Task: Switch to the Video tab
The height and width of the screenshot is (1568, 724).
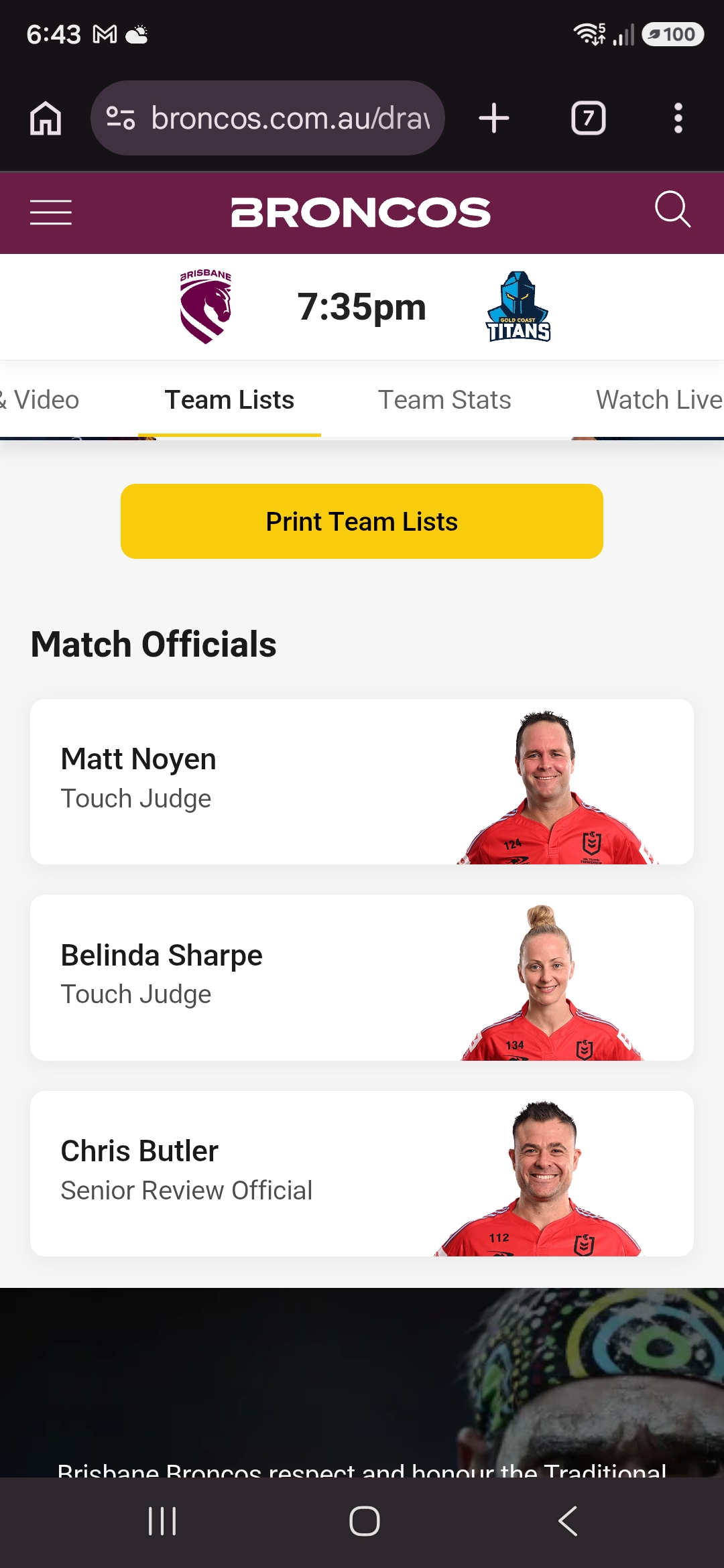Action: (40, 400)
